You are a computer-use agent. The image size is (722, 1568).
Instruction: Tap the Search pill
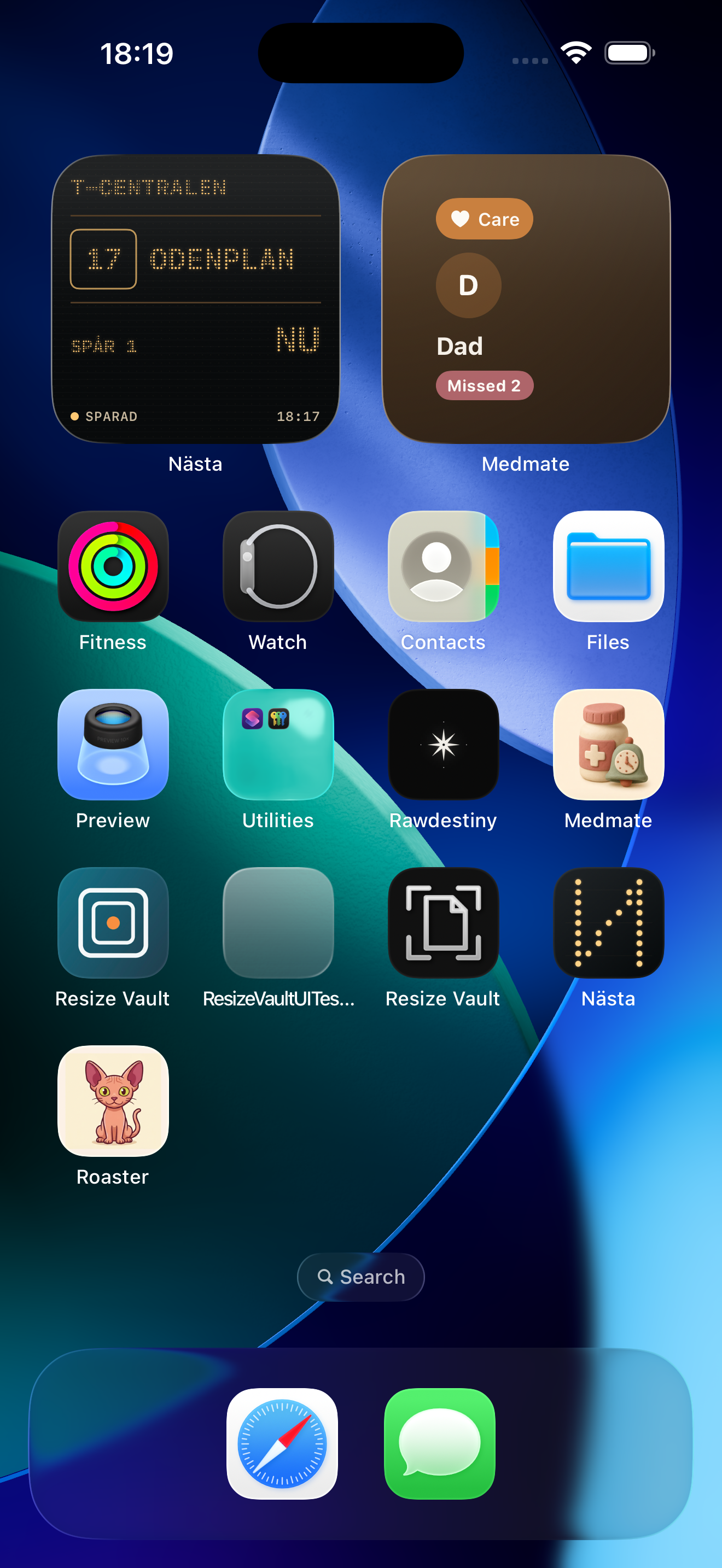(x=361, y=1277)
